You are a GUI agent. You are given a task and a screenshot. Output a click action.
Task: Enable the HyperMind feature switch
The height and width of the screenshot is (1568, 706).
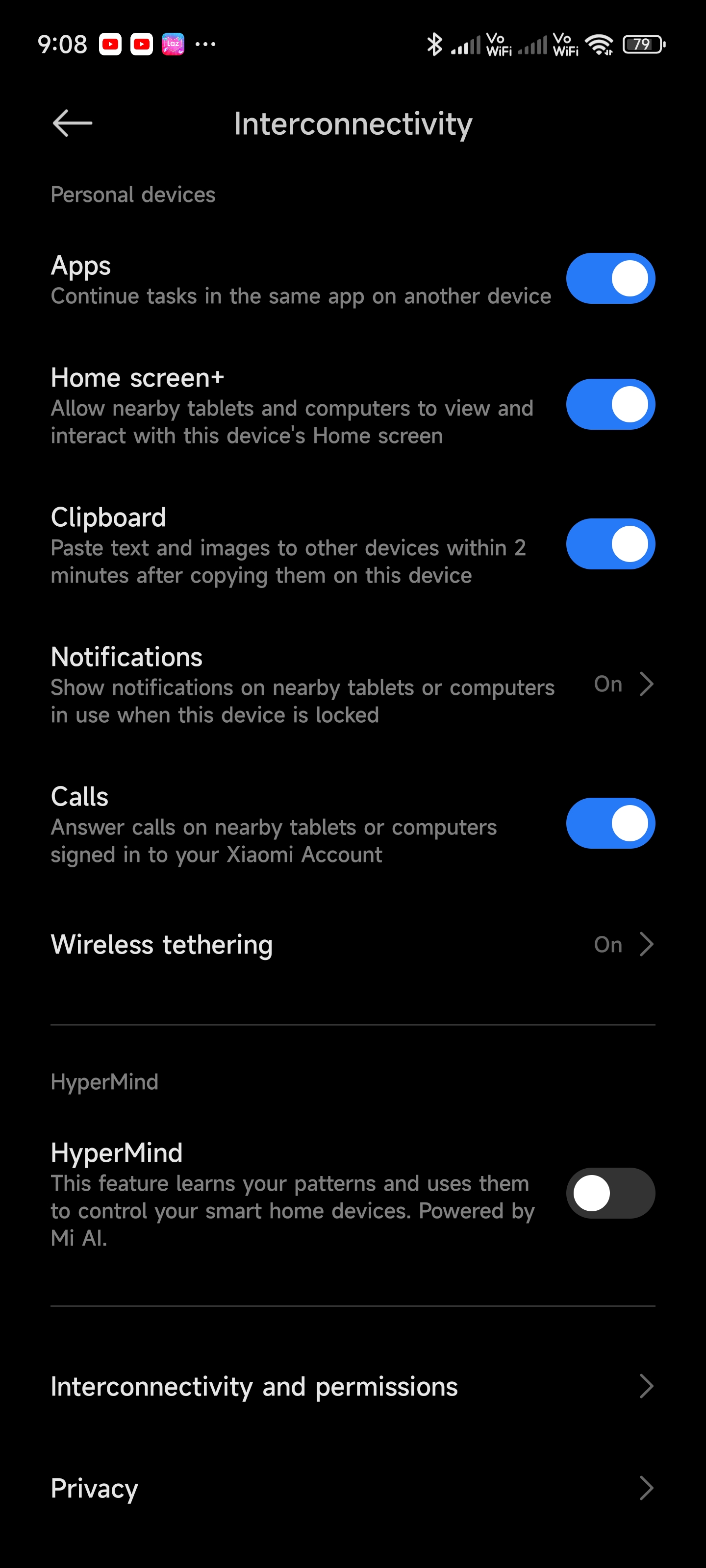[610, 1193]
